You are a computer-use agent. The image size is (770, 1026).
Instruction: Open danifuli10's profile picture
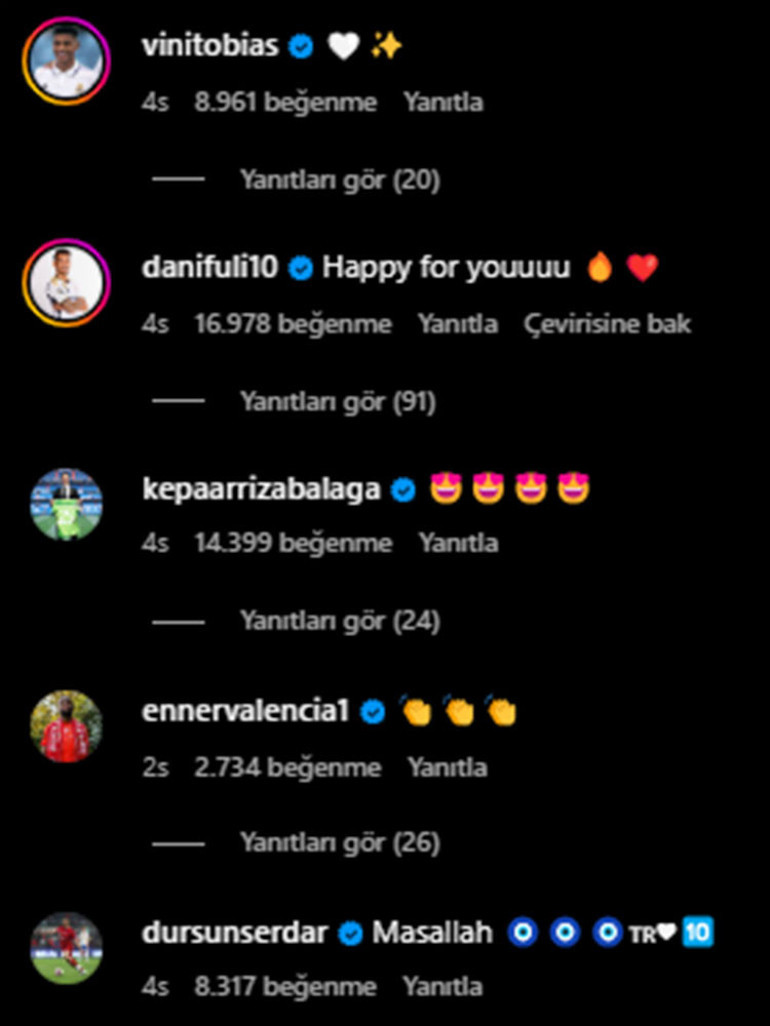(67, 282)
